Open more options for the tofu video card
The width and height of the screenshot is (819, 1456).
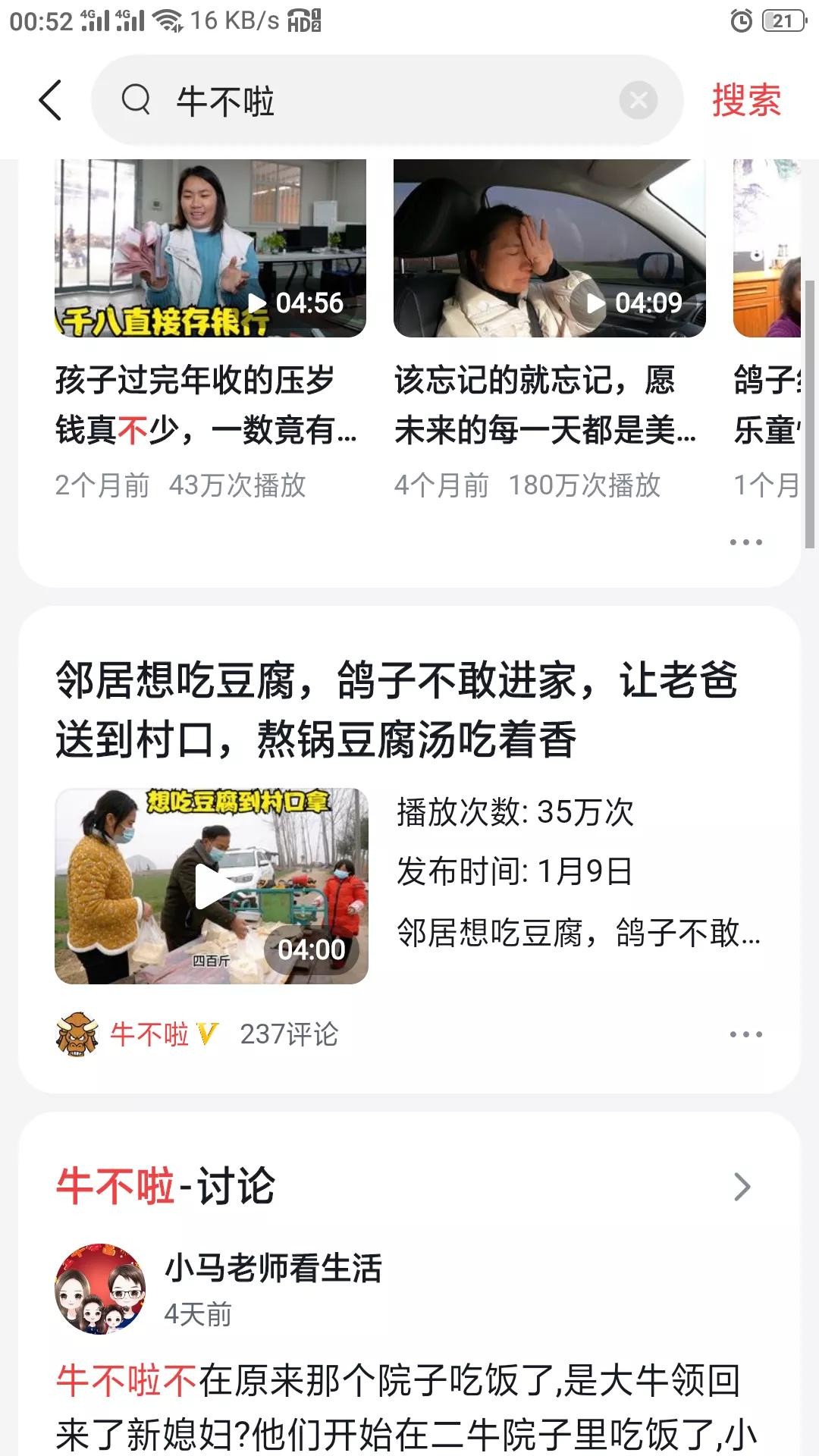point(745,1034)
